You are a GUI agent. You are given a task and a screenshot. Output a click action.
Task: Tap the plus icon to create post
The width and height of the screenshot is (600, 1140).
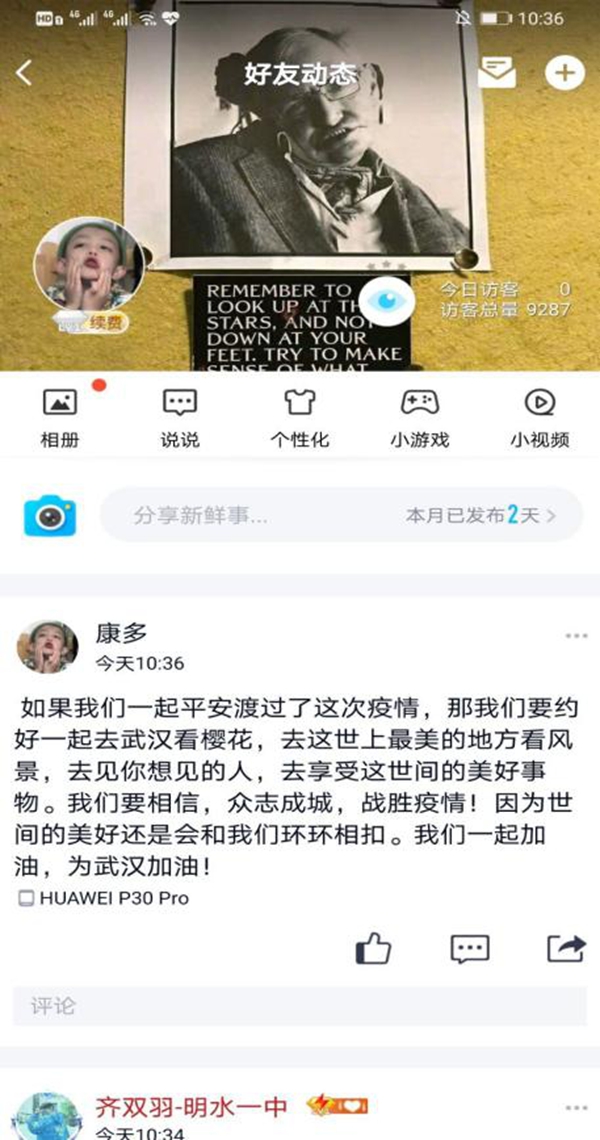563,72
